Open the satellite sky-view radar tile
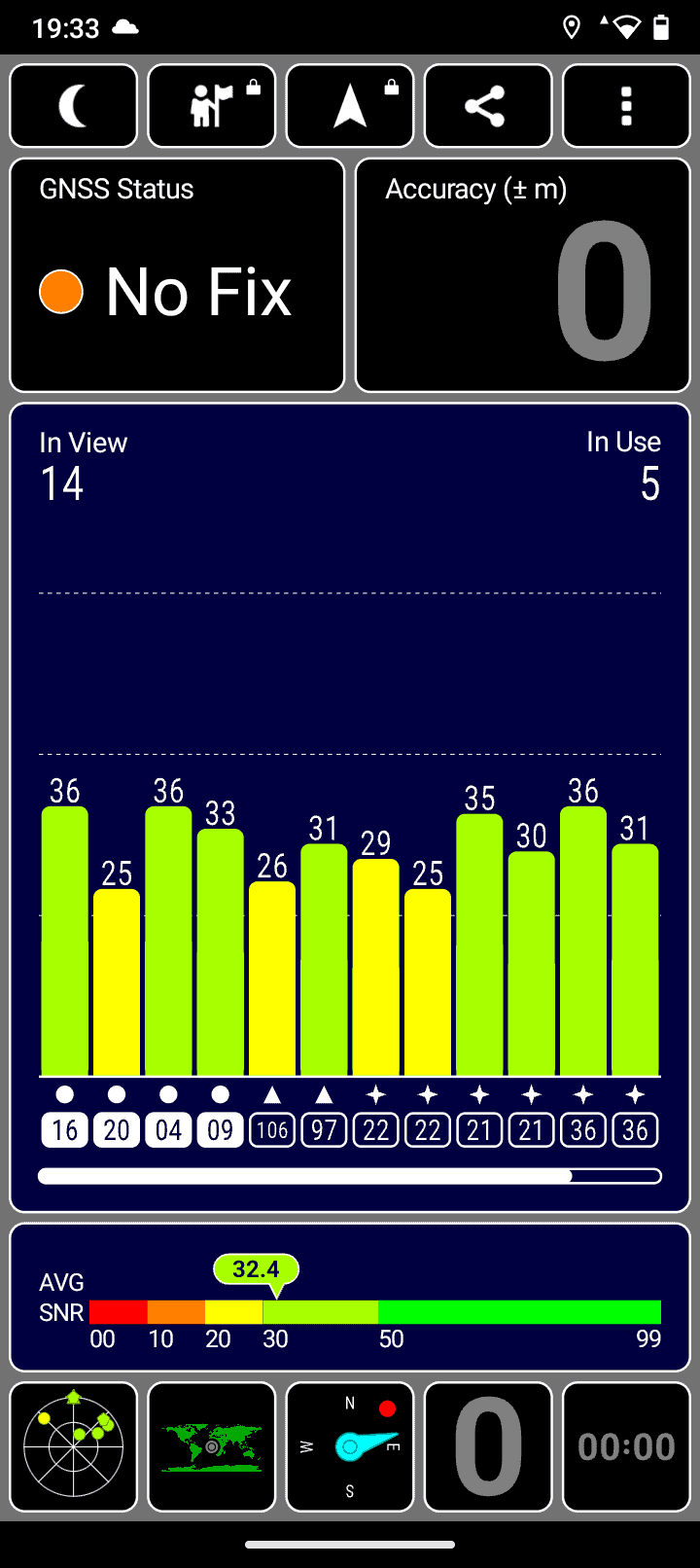This screenshot has width=700, height=1568. [x=74, y=1446]
